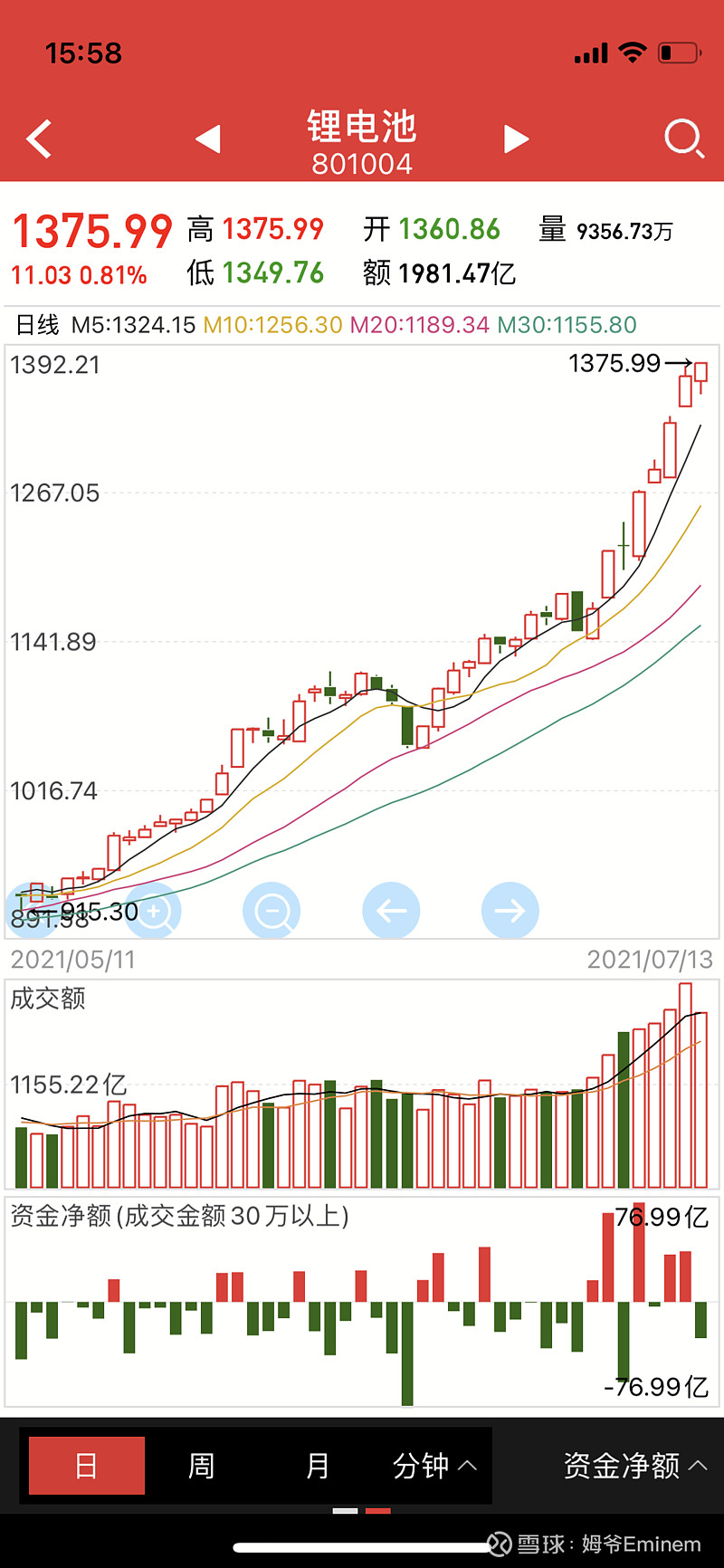Select the 日 daily chart tab
724x1568 pixels.
(x=87, y=1465)
